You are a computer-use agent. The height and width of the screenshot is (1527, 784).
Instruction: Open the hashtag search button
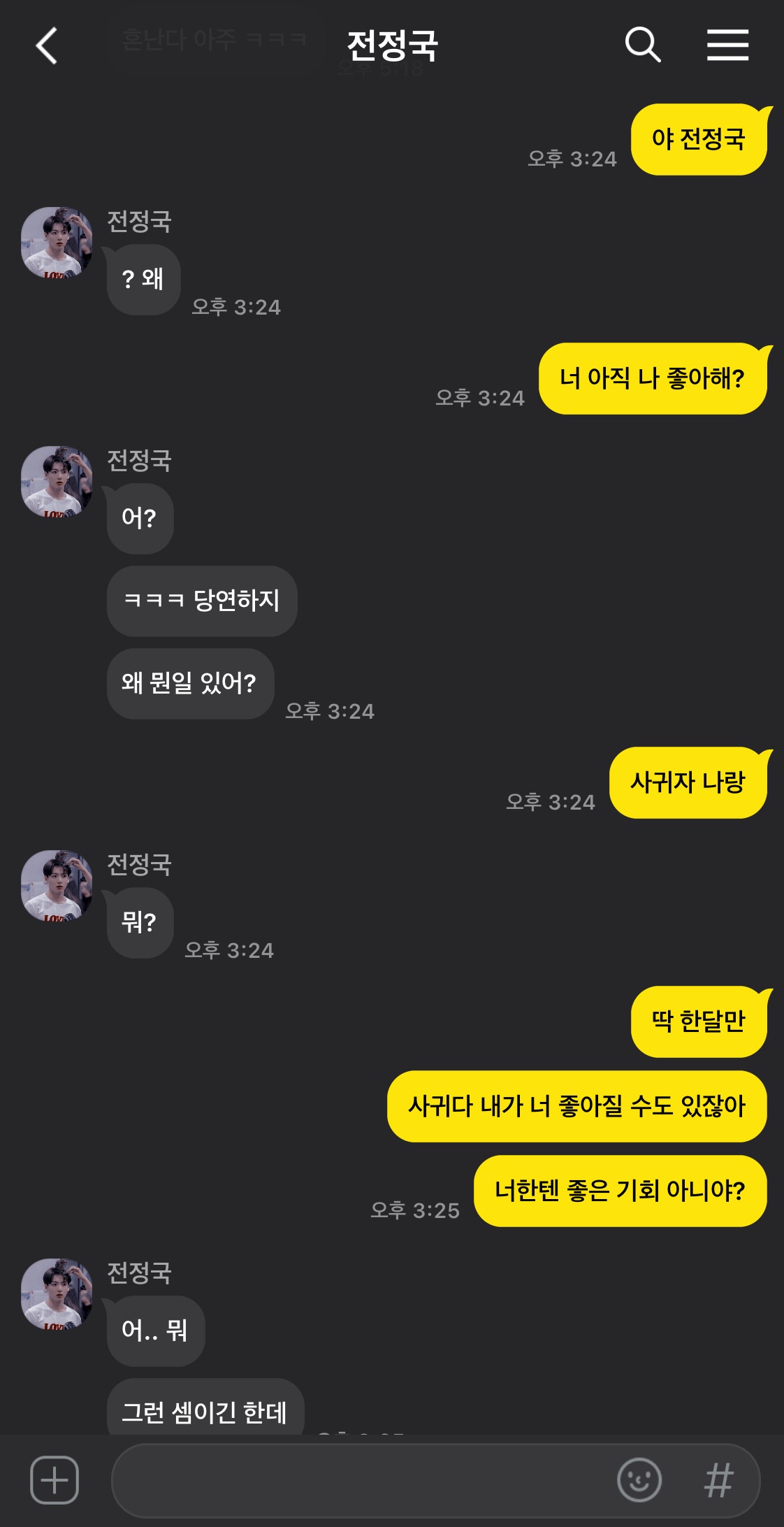point(719,1480)
